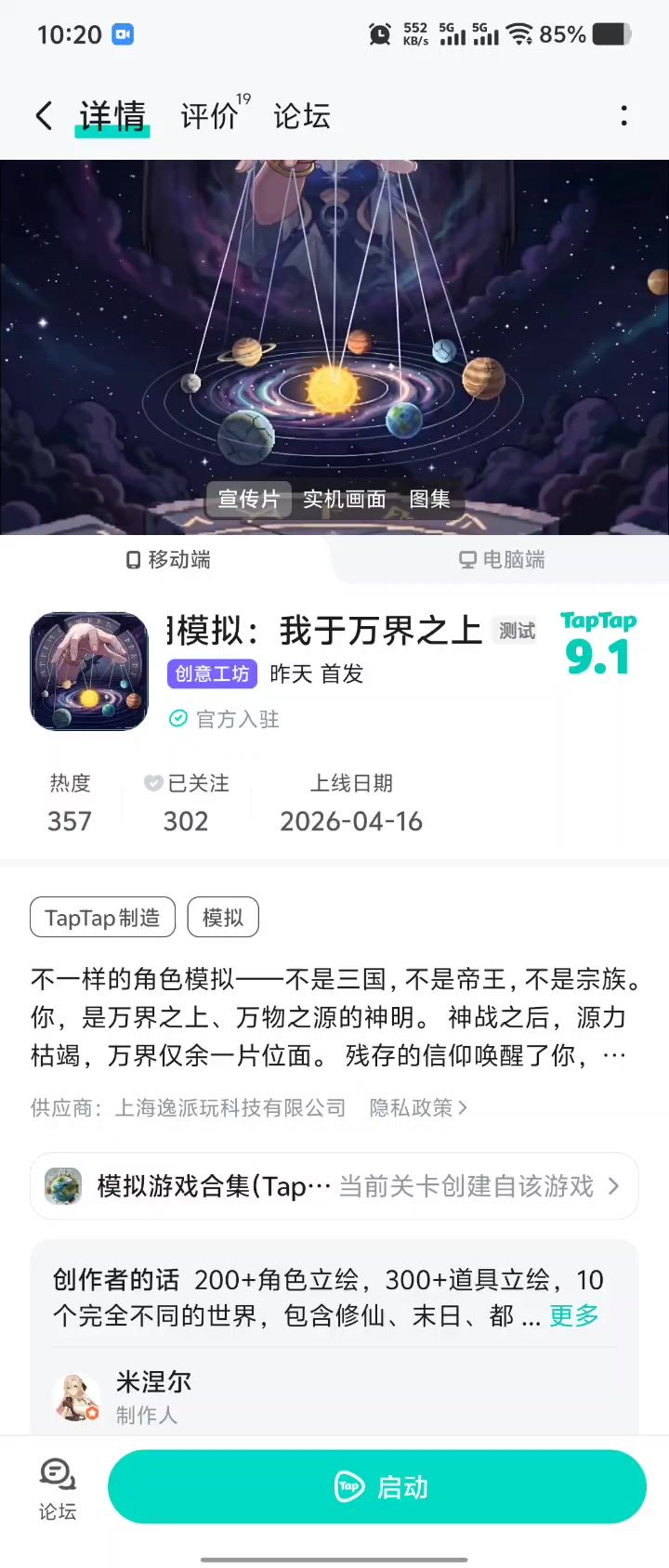Image resolution: width=669 pixels, height=1568 pixels.
Task: Open the overflow menu
Action: point(623,116)
